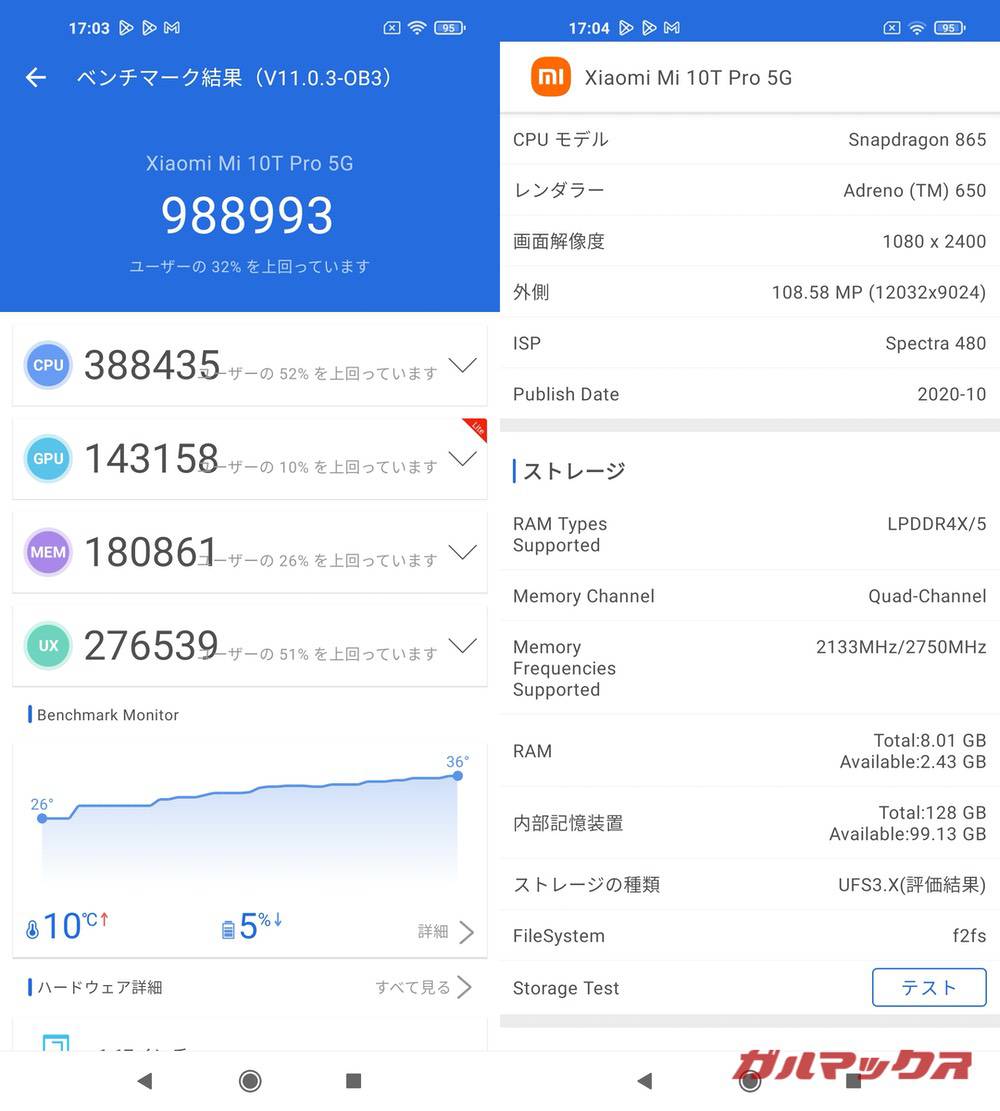Click the UX score badge icon

(47, 645)
